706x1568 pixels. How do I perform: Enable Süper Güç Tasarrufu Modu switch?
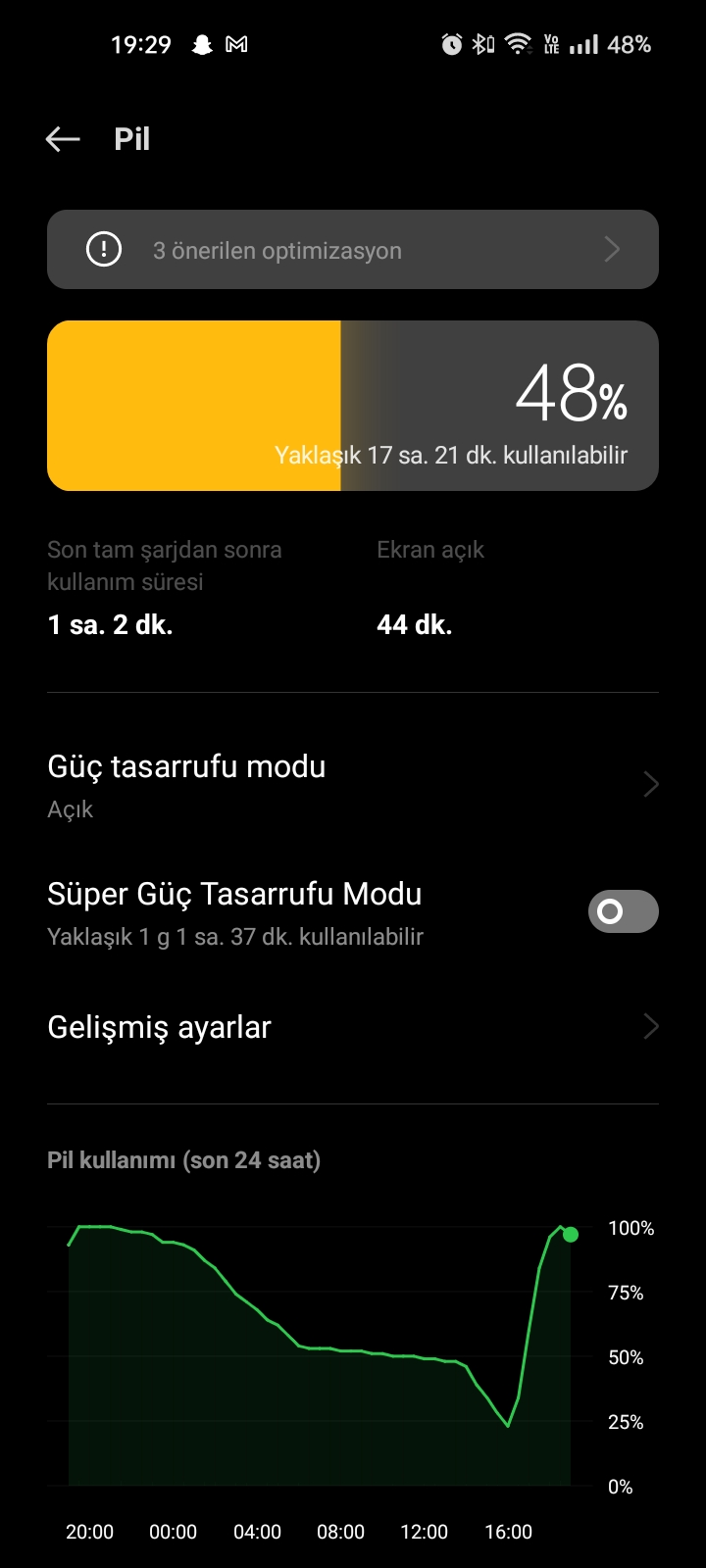(623, 911)
